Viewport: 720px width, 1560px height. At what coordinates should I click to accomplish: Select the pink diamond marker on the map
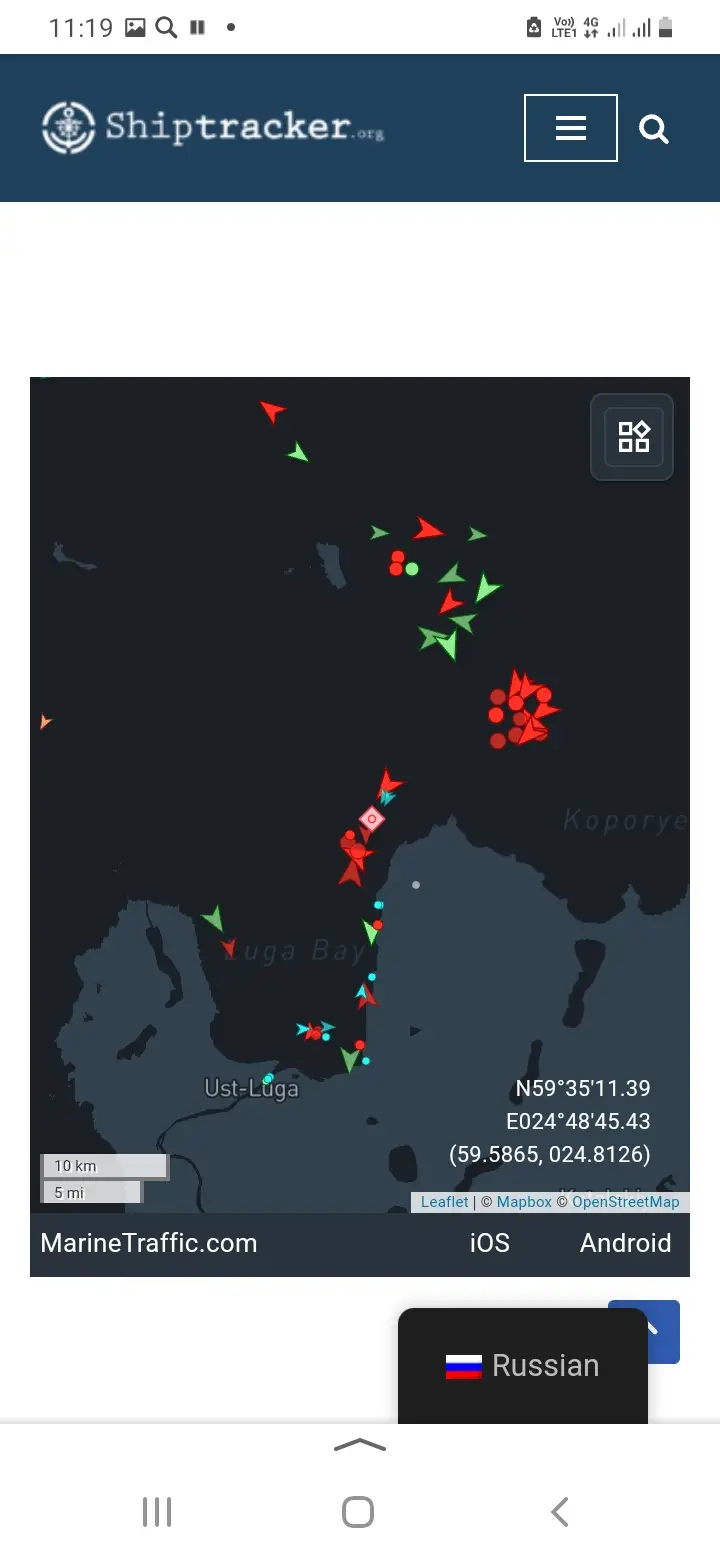coord(372,819)
